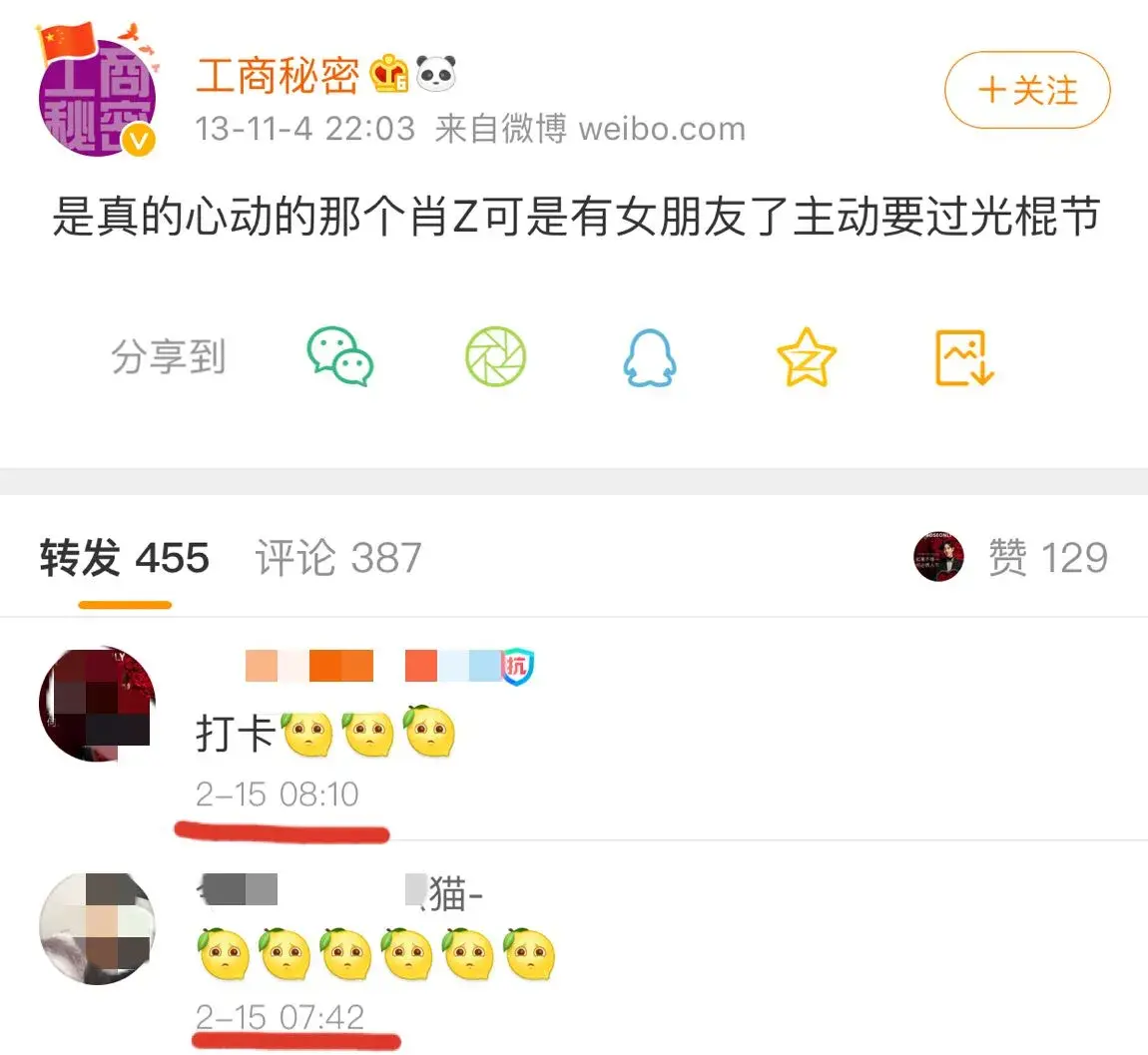Open the 赞 129 likes list
Viewport: 1148px width, 1055px height.
click(1046, 558)
